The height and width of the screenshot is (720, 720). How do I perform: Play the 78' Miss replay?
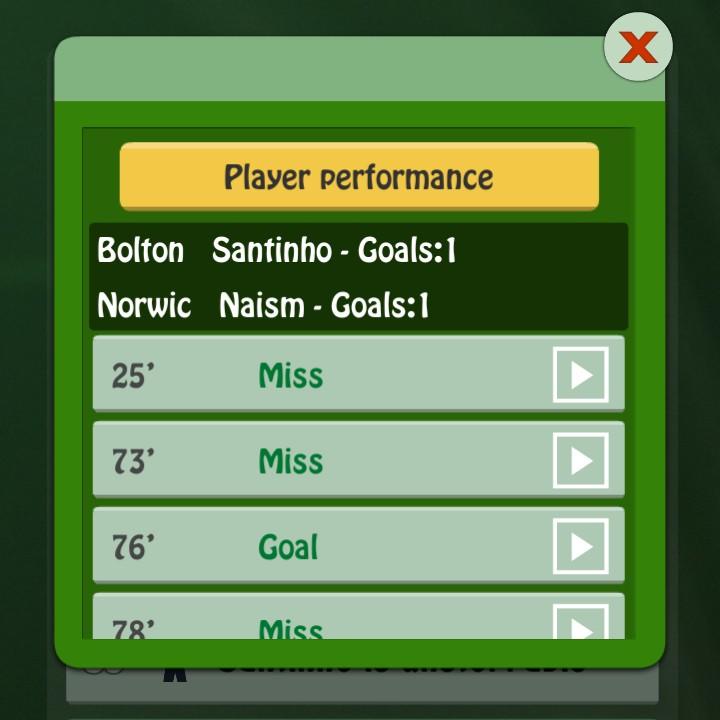click(580, 624)
